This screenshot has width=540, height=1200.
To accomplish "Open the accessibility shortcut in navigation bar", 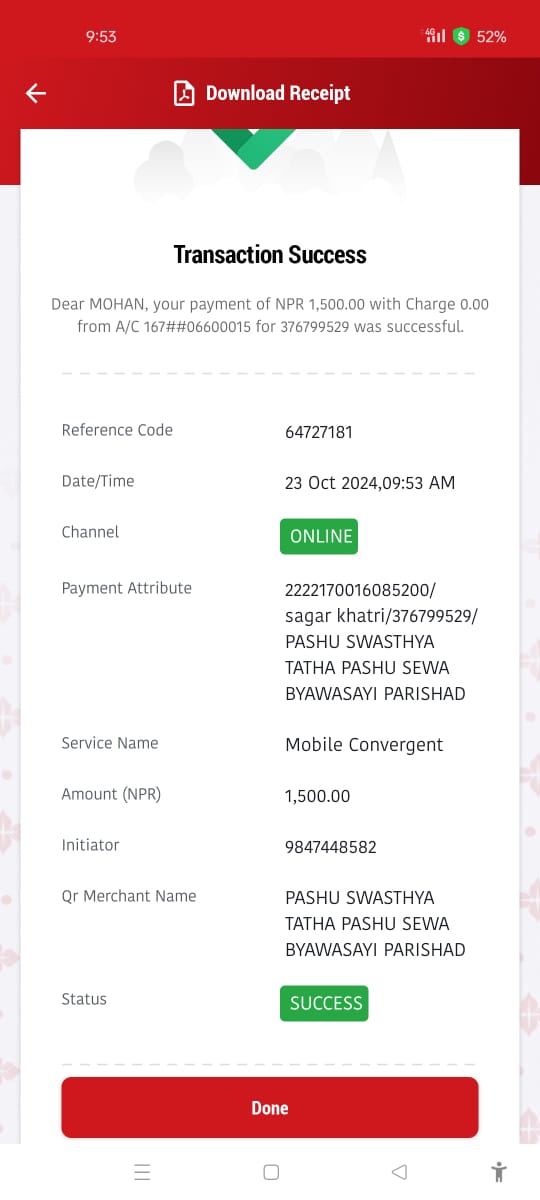I will pos(499,1172).
